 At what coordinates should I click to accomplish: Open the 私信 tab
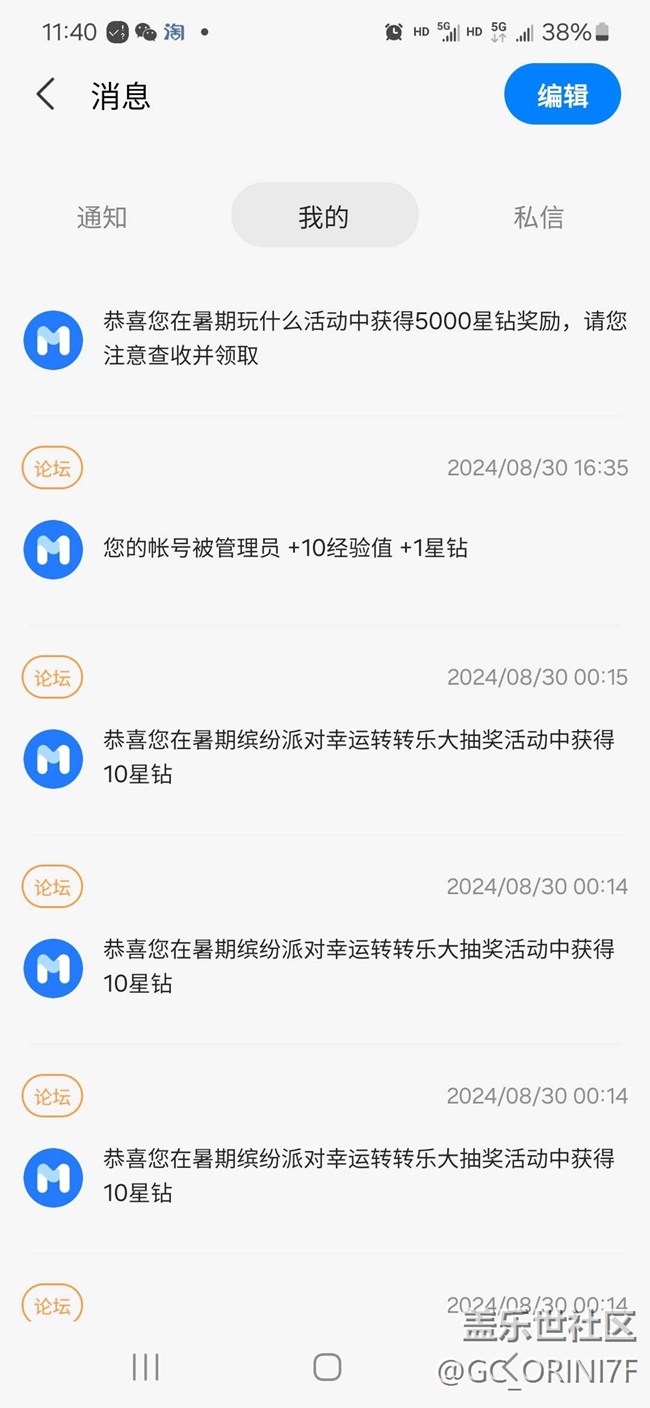[x=539, y=217]
